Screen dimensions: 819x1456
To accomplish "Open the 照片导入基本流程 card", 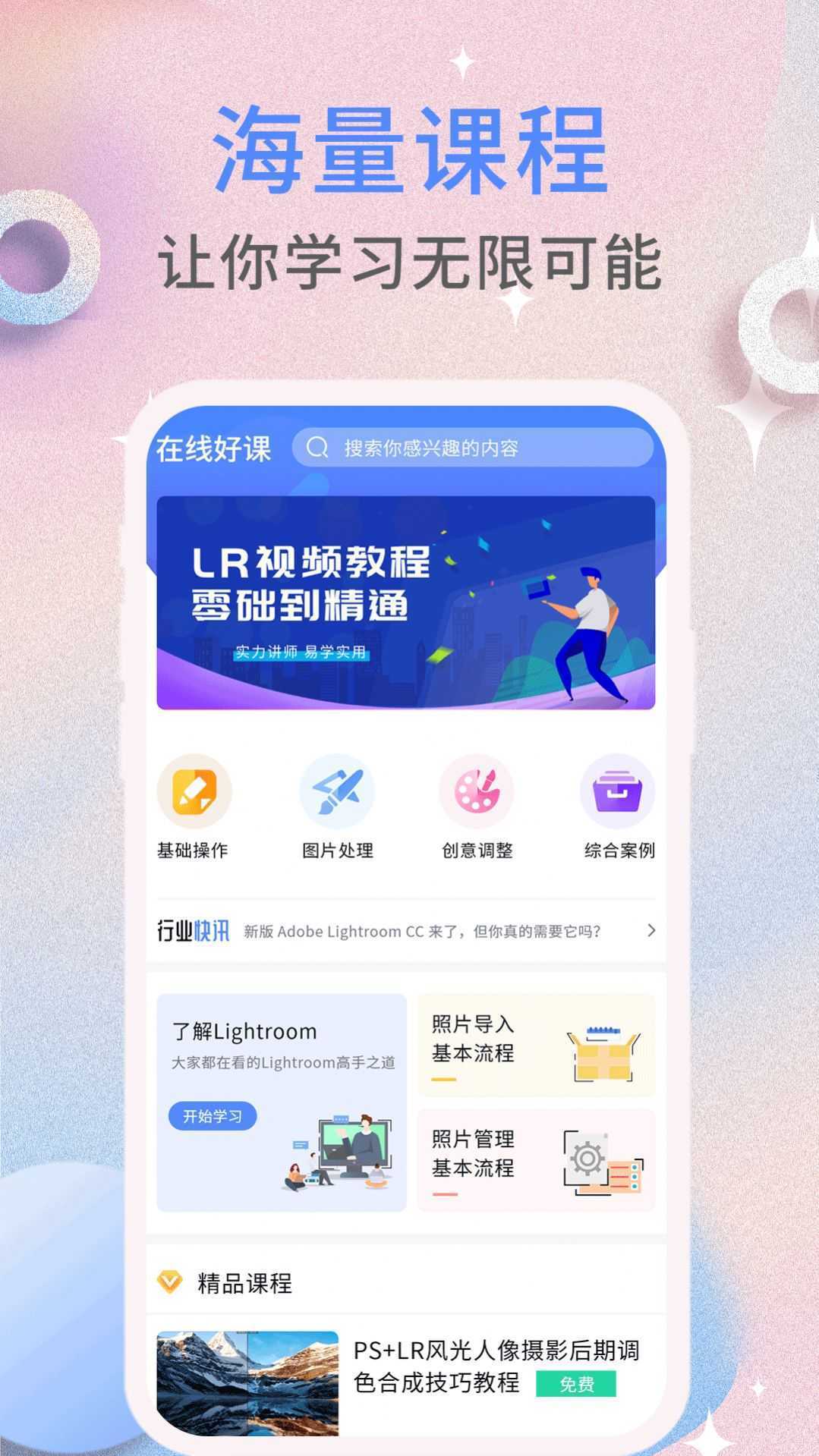I will (x=536, y=1044).
